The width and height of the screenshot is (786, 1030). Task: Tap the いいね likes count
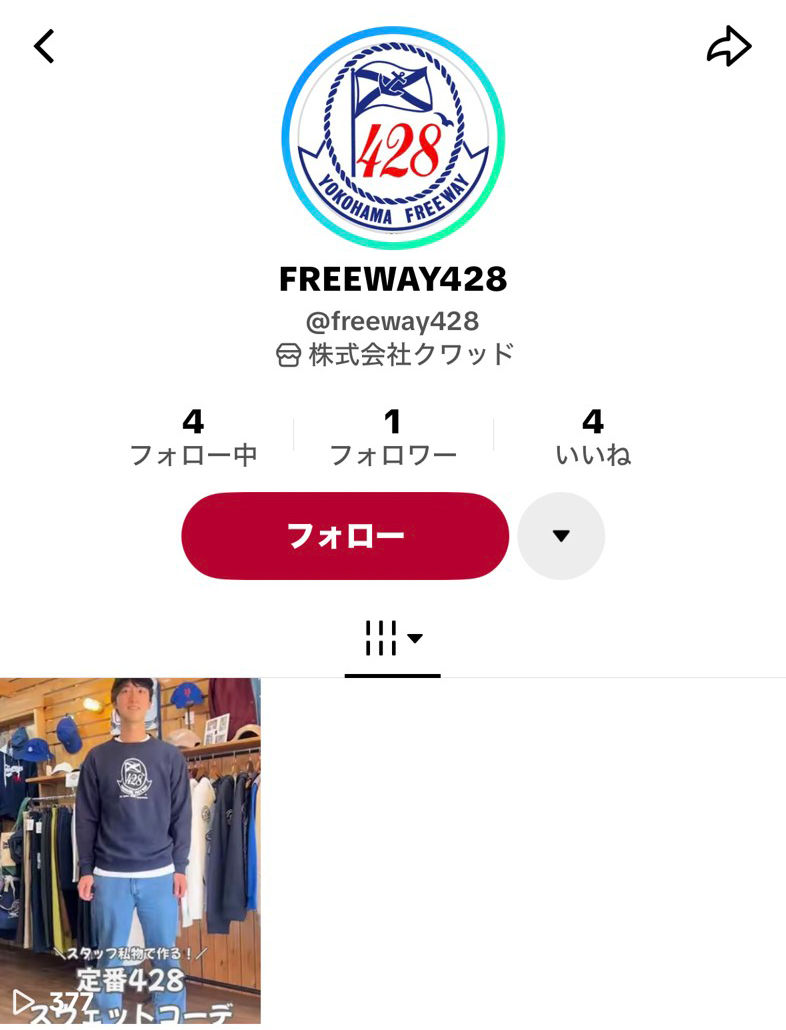coord(593,435)
